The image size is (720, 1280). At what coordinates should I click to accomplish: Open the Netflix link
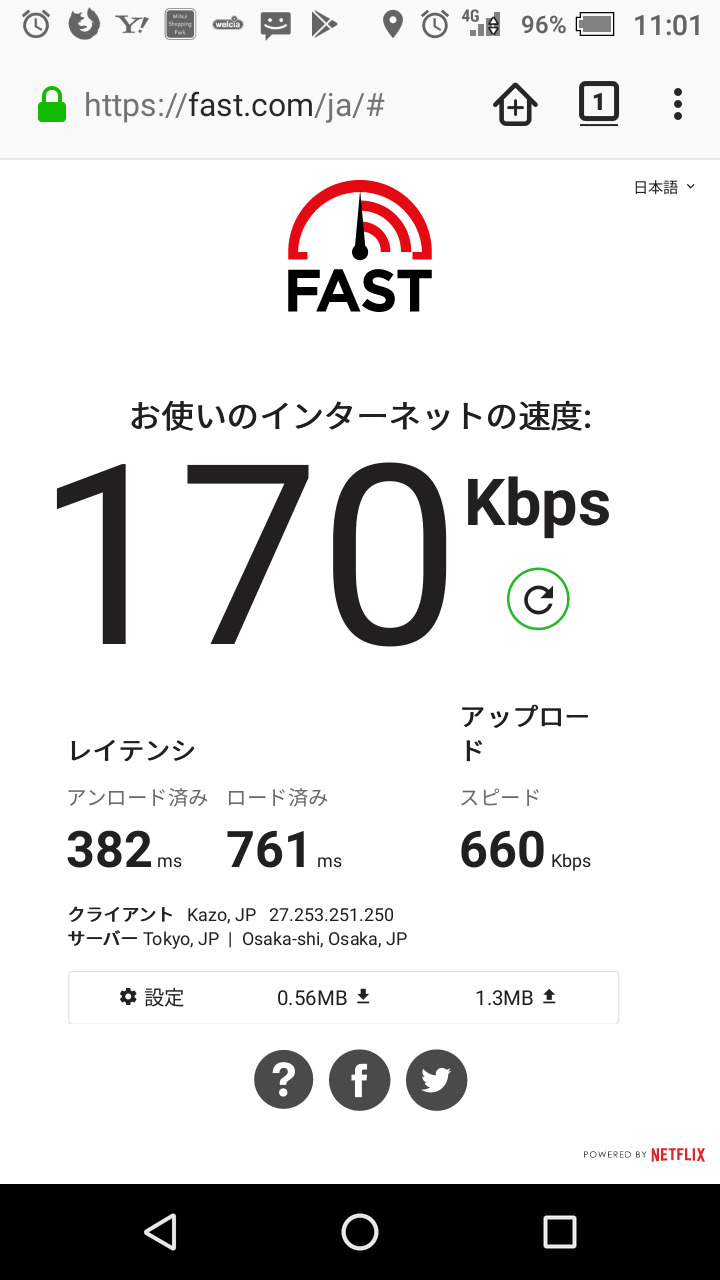click(x=677, y=1154)
